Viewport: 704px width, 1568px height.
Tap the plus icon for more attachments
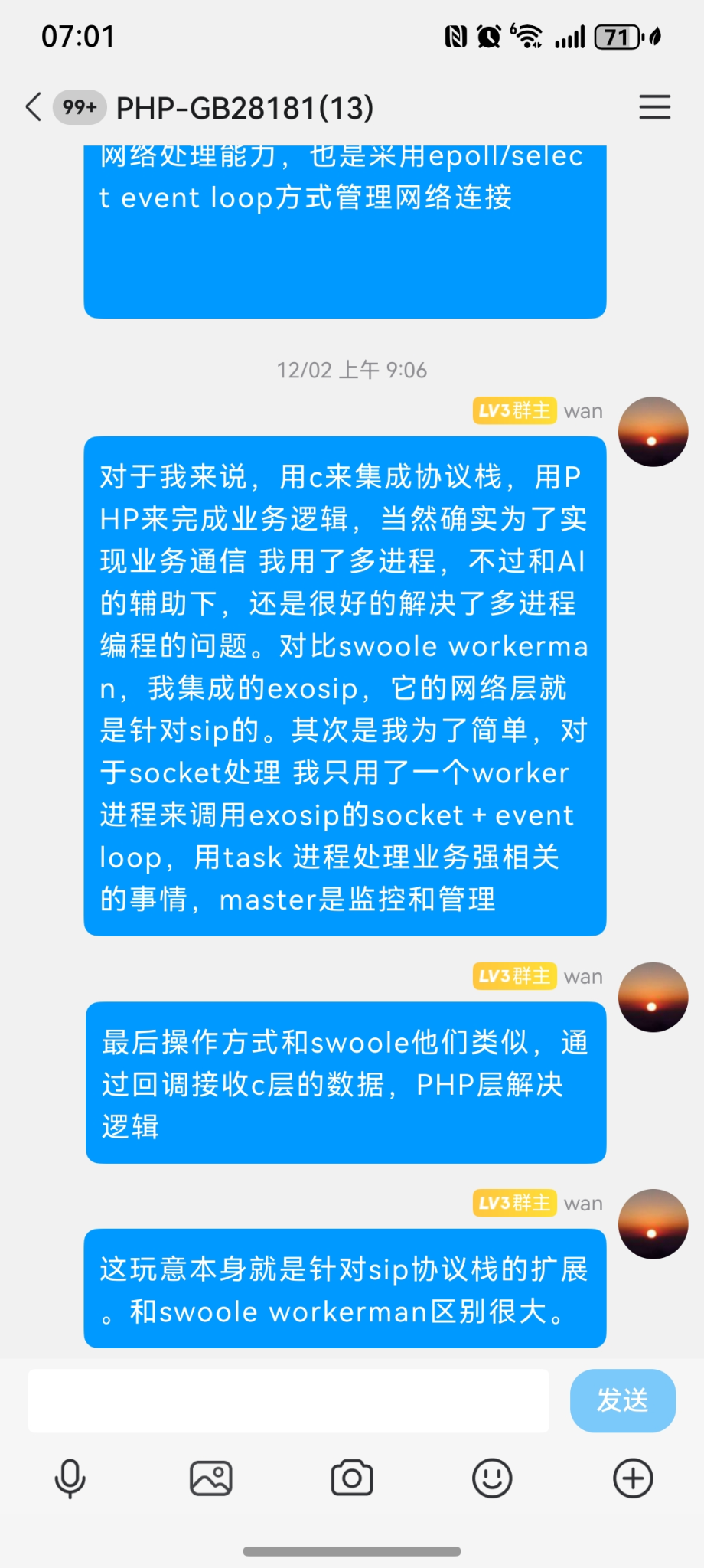(631, 1478)
